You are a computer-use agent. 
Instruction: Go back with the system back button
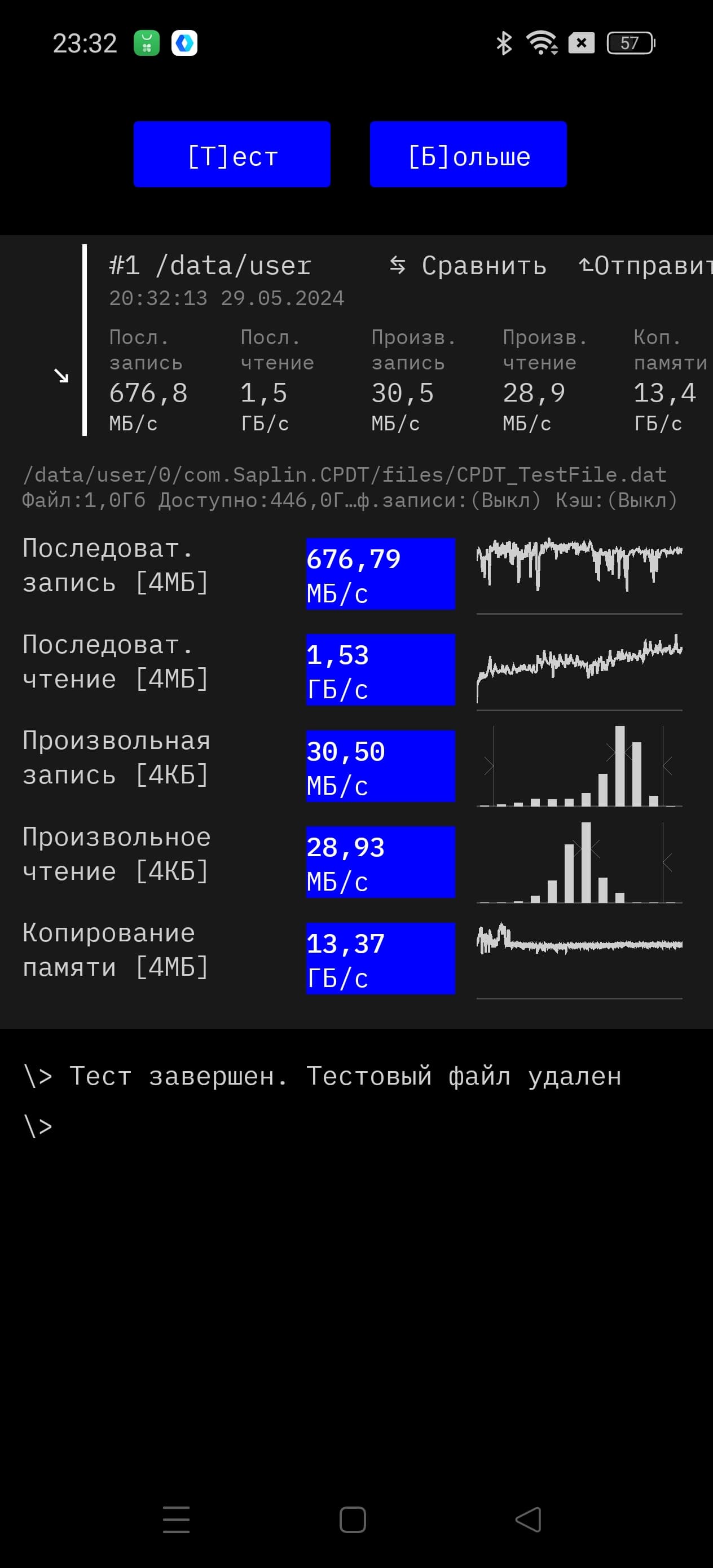[528, 1519]
